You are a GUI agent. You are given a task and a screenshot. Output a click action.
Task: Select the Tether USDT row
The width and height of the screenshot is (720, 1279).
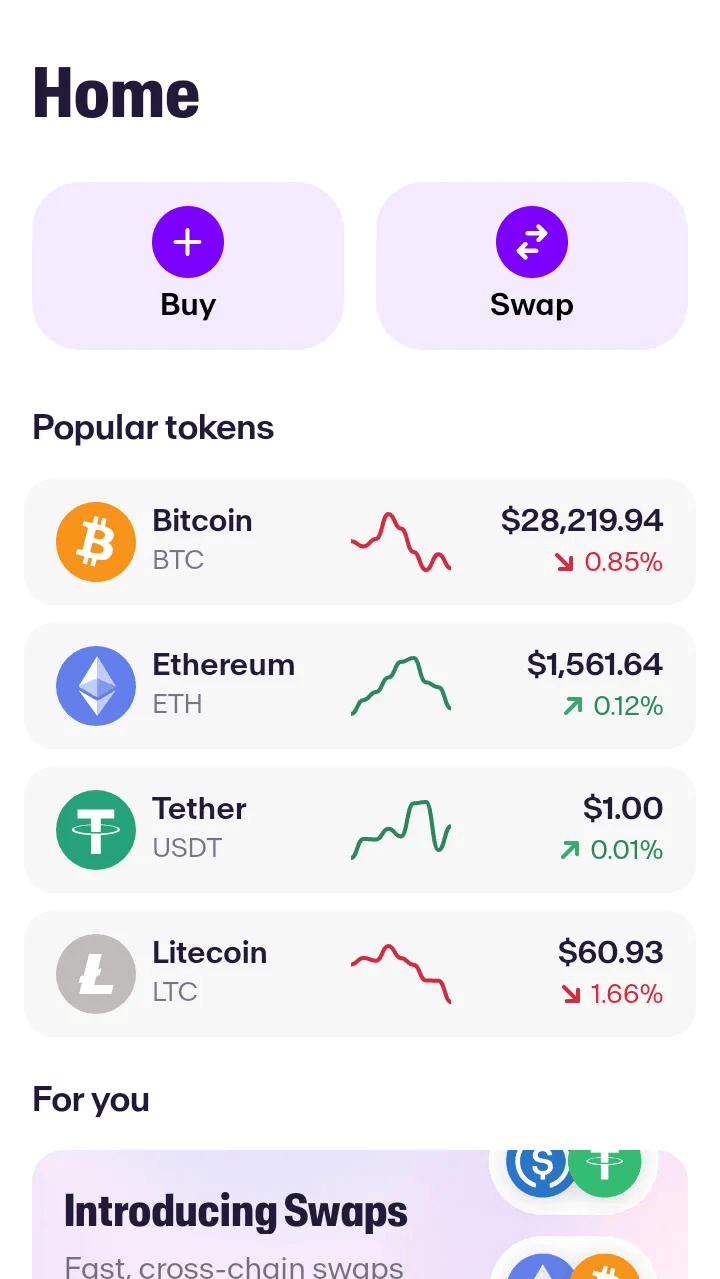360,829
